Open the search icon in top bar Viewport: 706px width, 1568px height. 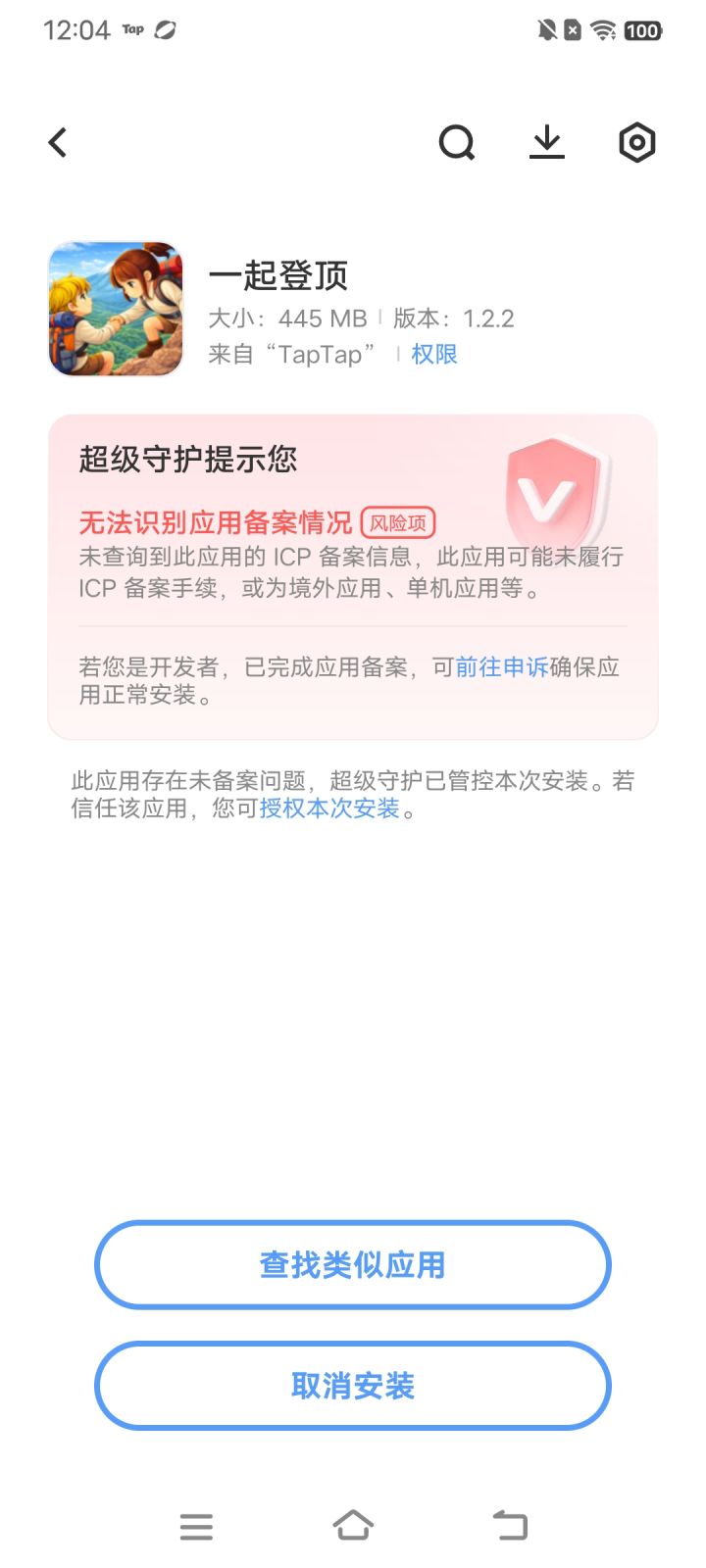click(457, 142)
